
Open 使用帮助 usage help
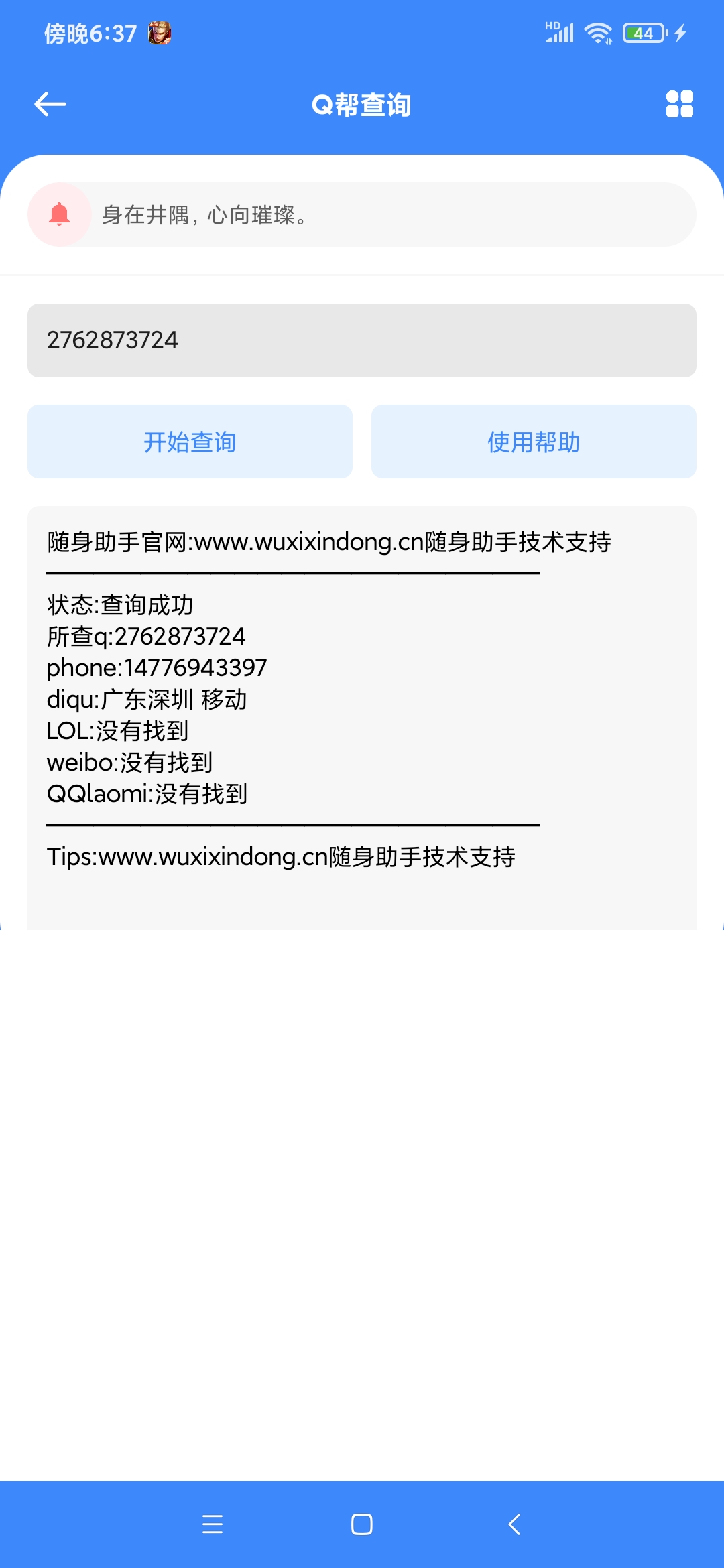coord(534,442)
